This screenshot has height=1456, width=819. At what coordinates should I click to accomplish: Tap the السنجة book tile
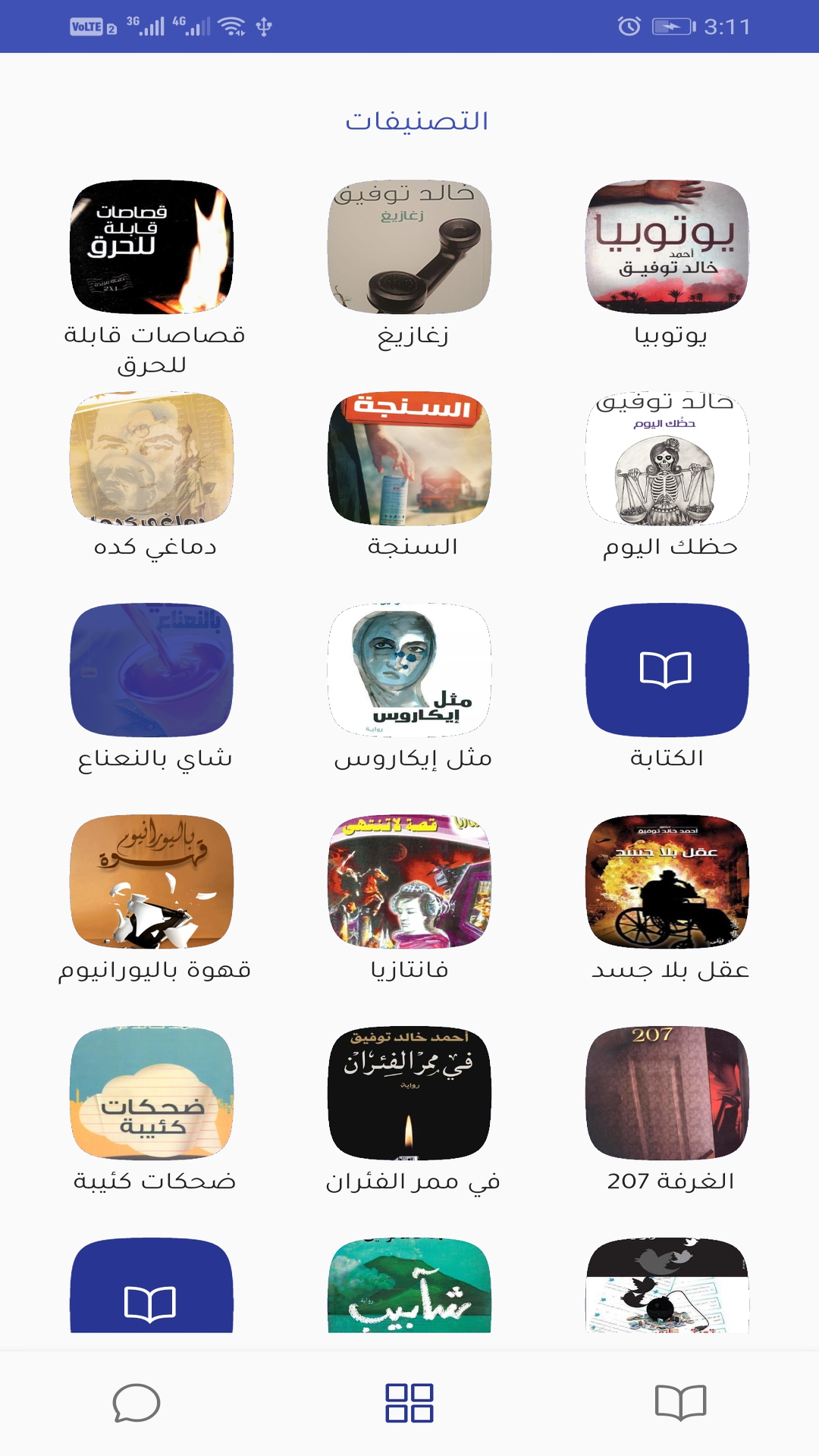click(x=409, y=459)
